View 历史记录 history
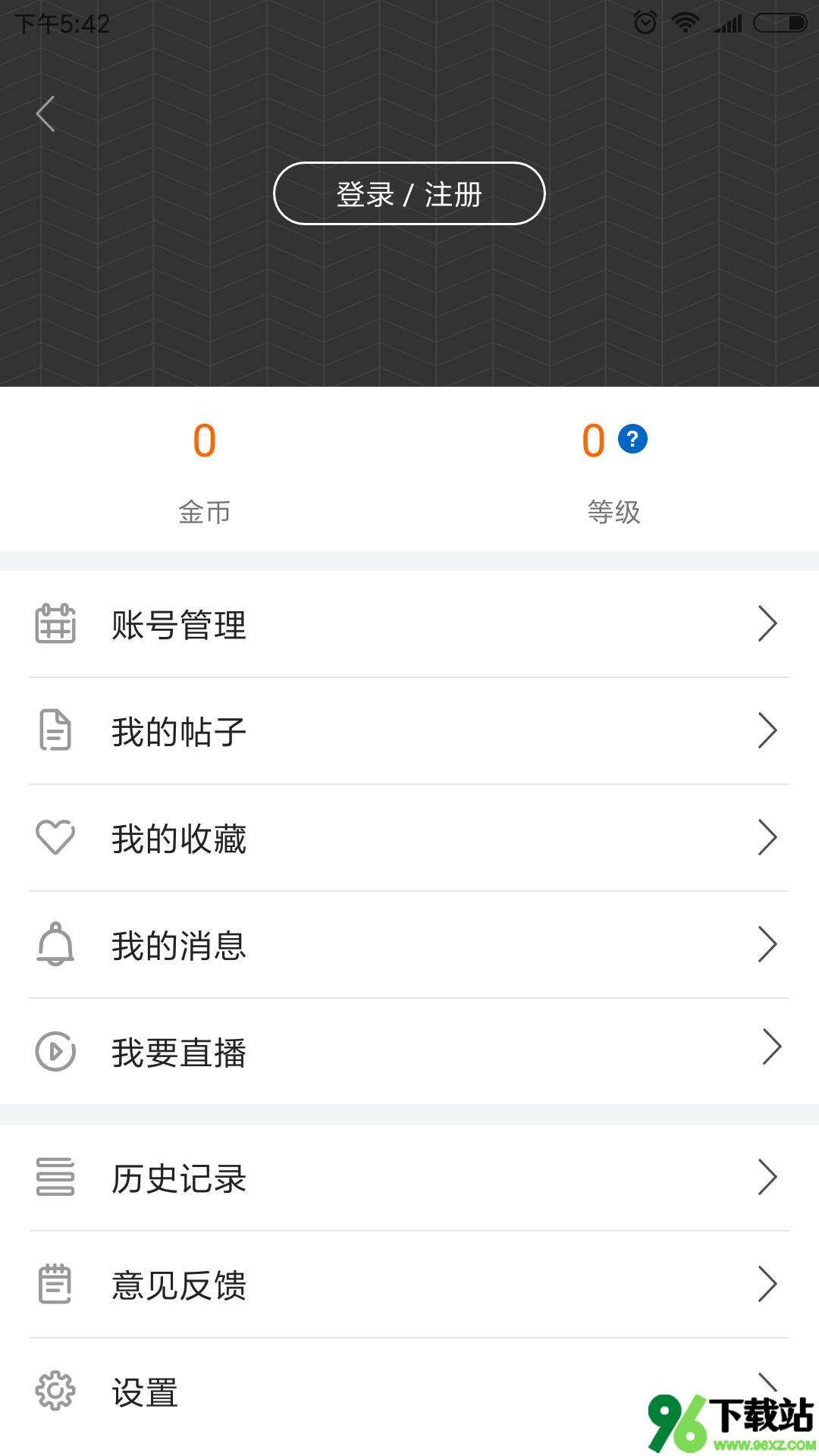819x1456 pixels. point(409,1178)
